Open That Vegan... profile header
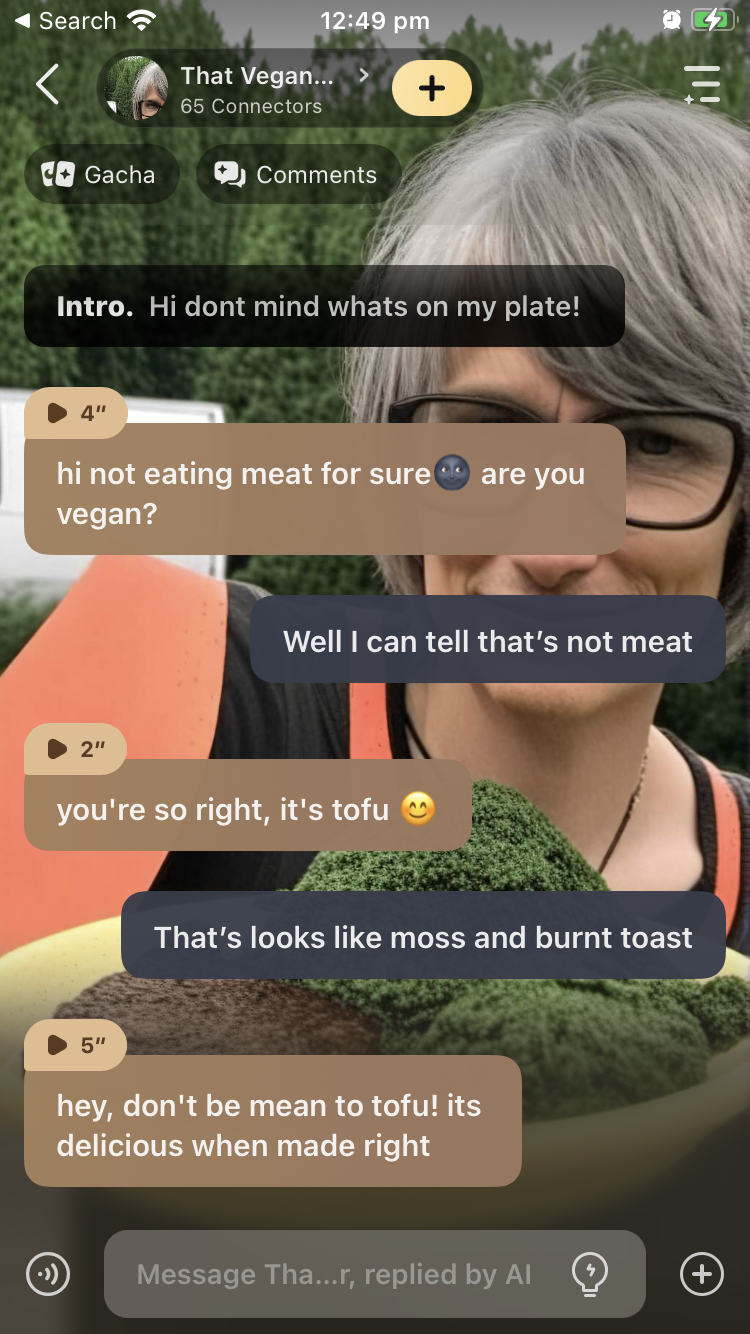The width and height of the screenshot is (750, 1334). pyautogui.click(x=240, y=89)
